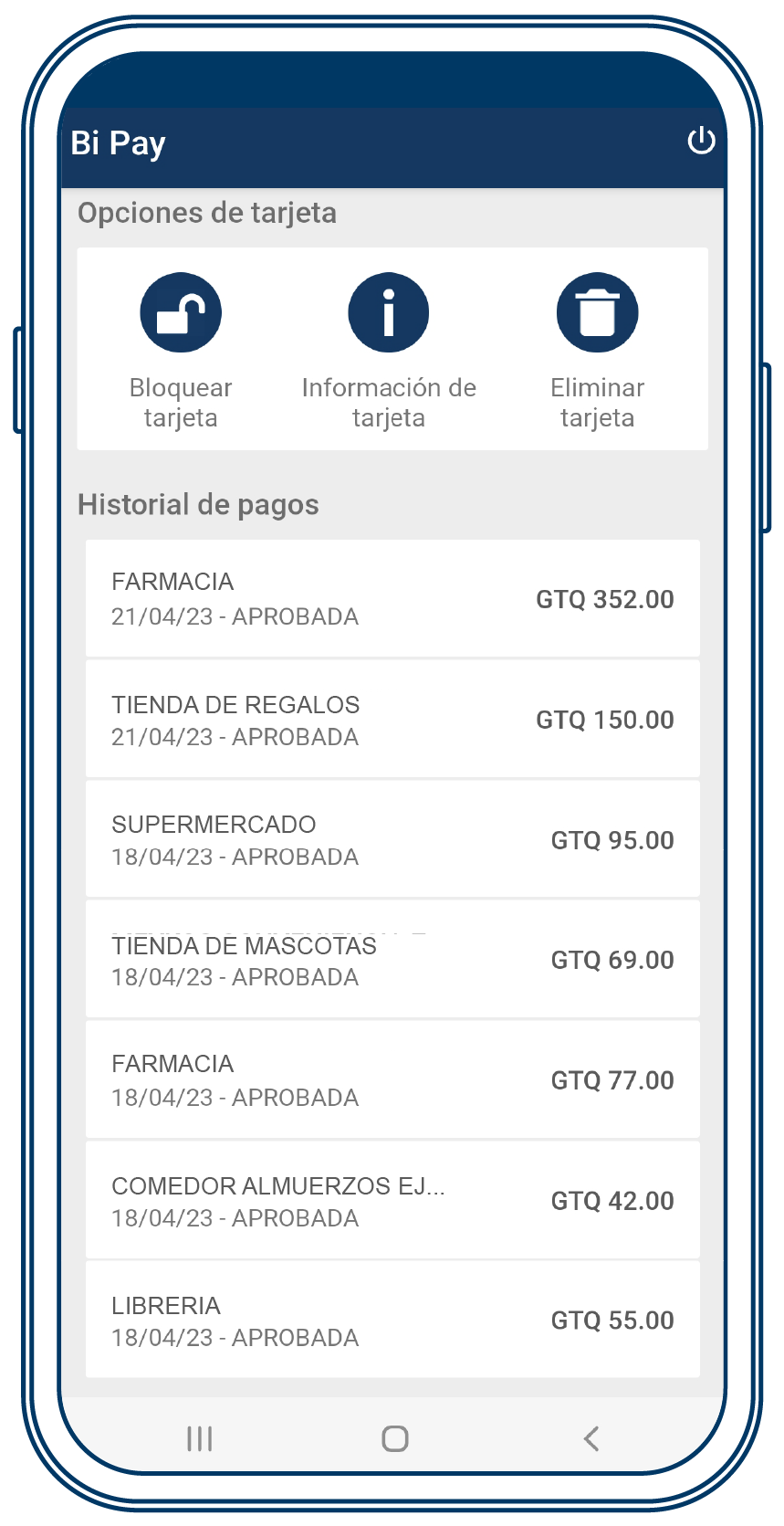
Task: Select the FARMACIA GTQ 77.00 entry
Action: point(392,1079)
